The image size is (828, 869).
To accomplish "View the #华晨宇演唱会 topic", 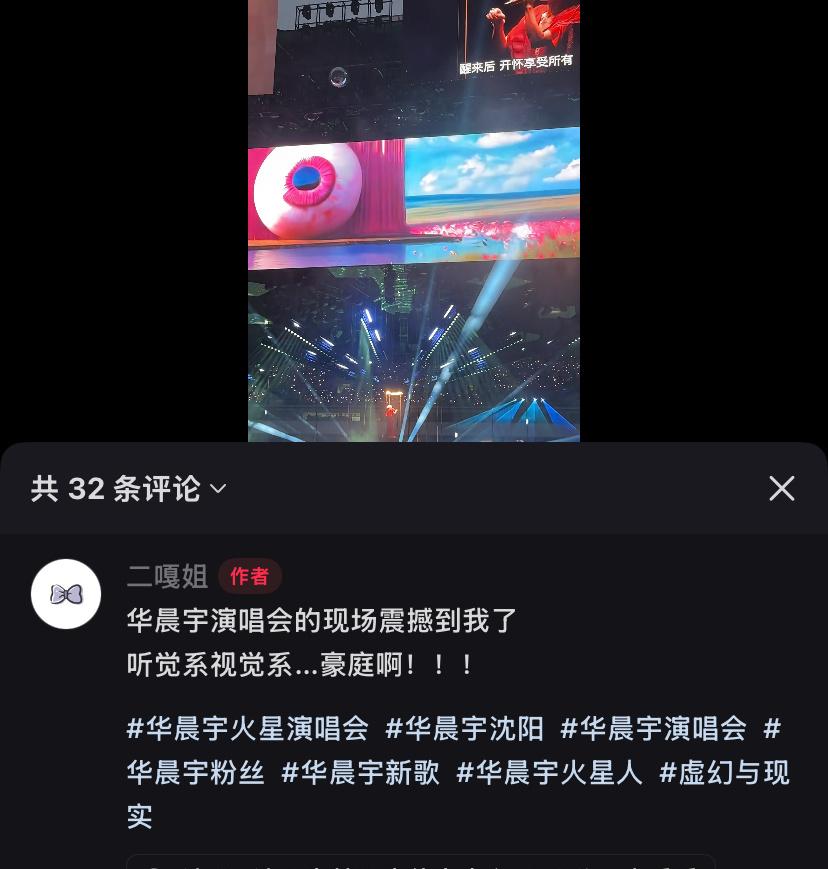I will click(x=653, y=728).
